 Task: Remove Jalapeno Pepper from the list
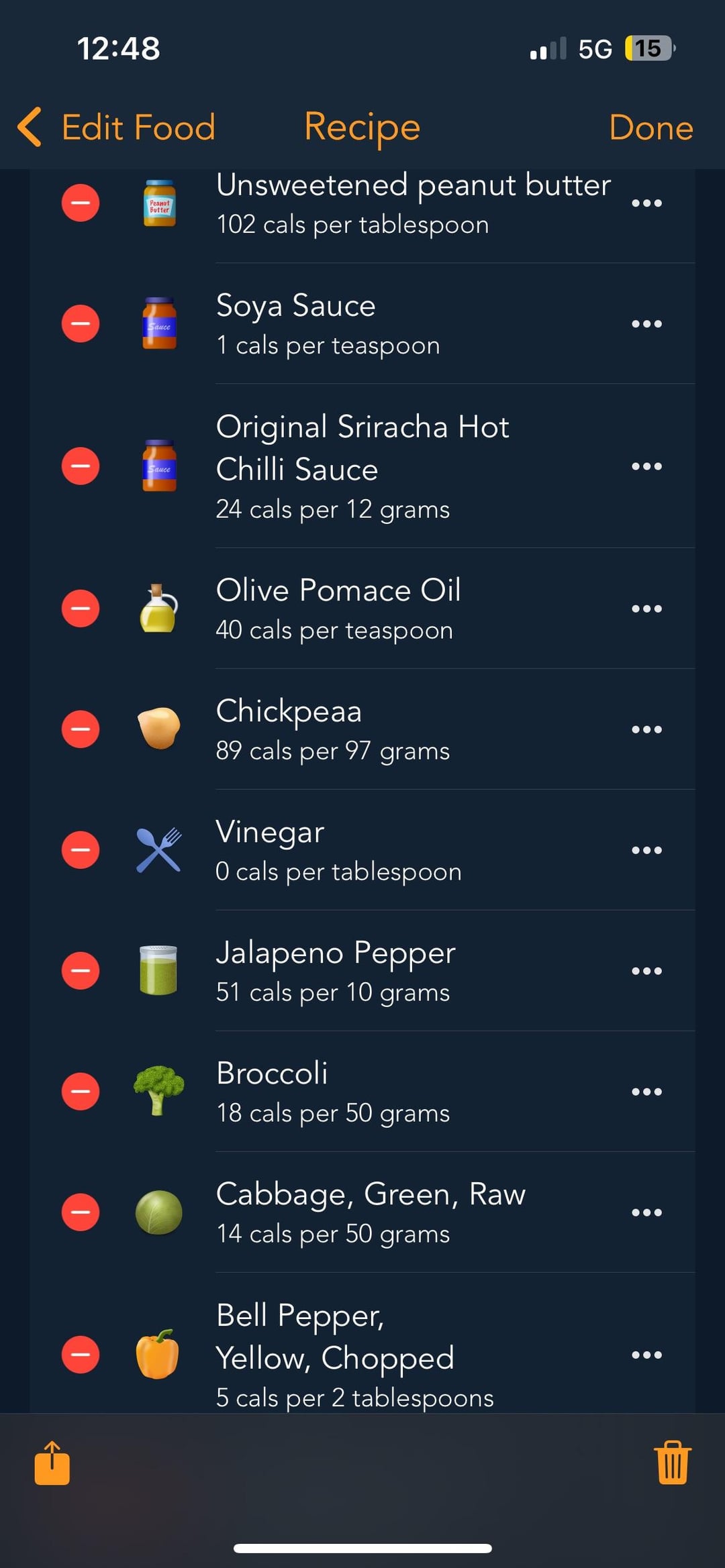click(81, 971)
